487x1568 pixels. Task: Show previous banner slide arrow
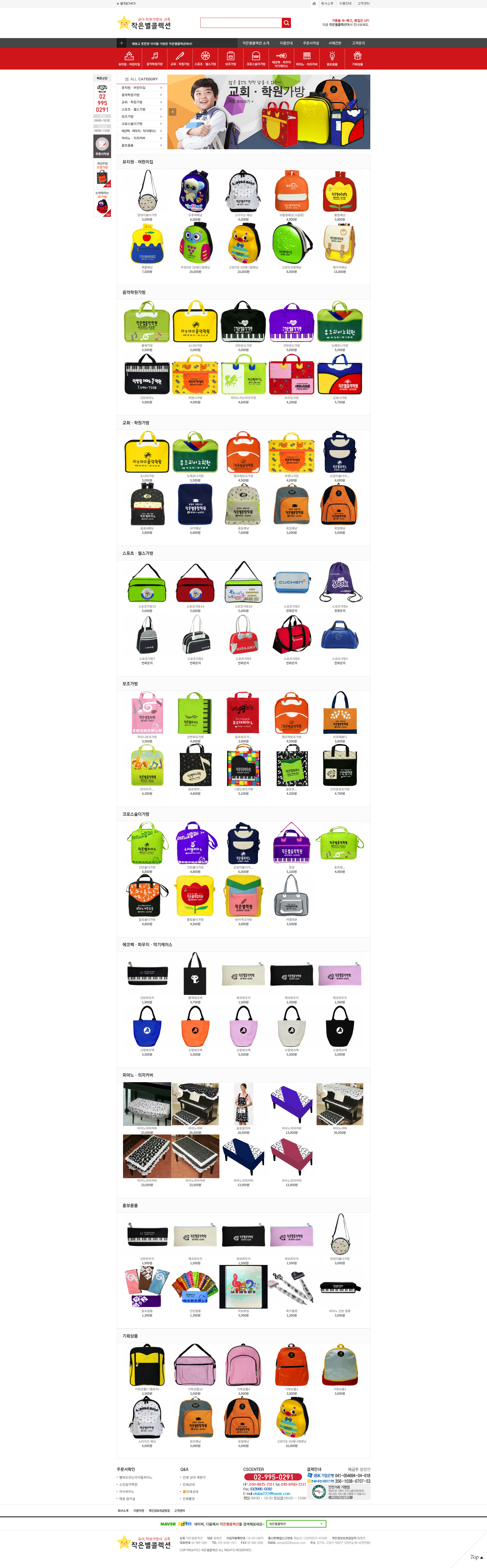point(173,112)
